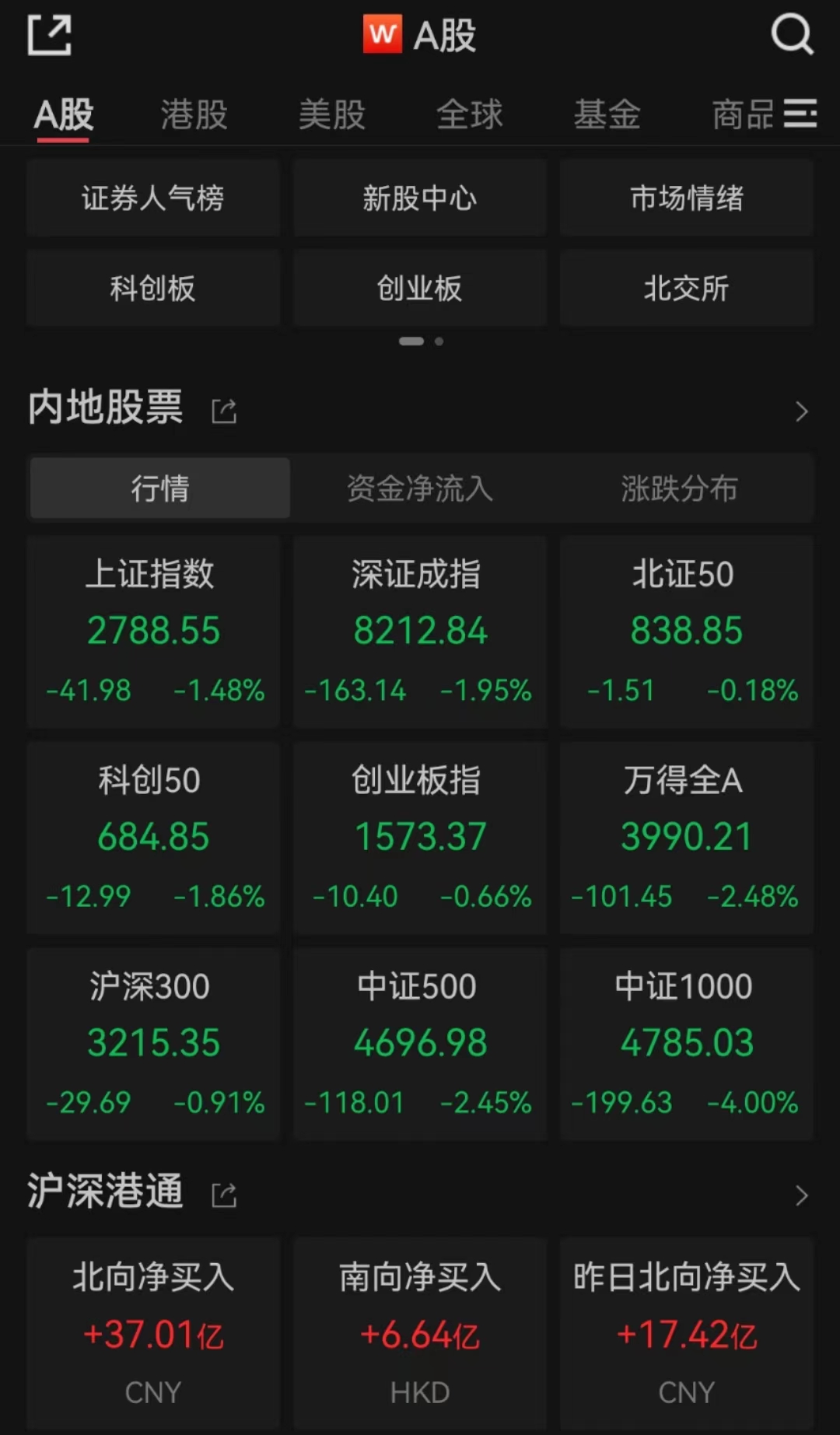Switch to the 美股 tab
The height and width of the screenshot is (1435, 840).
[332, 114]
